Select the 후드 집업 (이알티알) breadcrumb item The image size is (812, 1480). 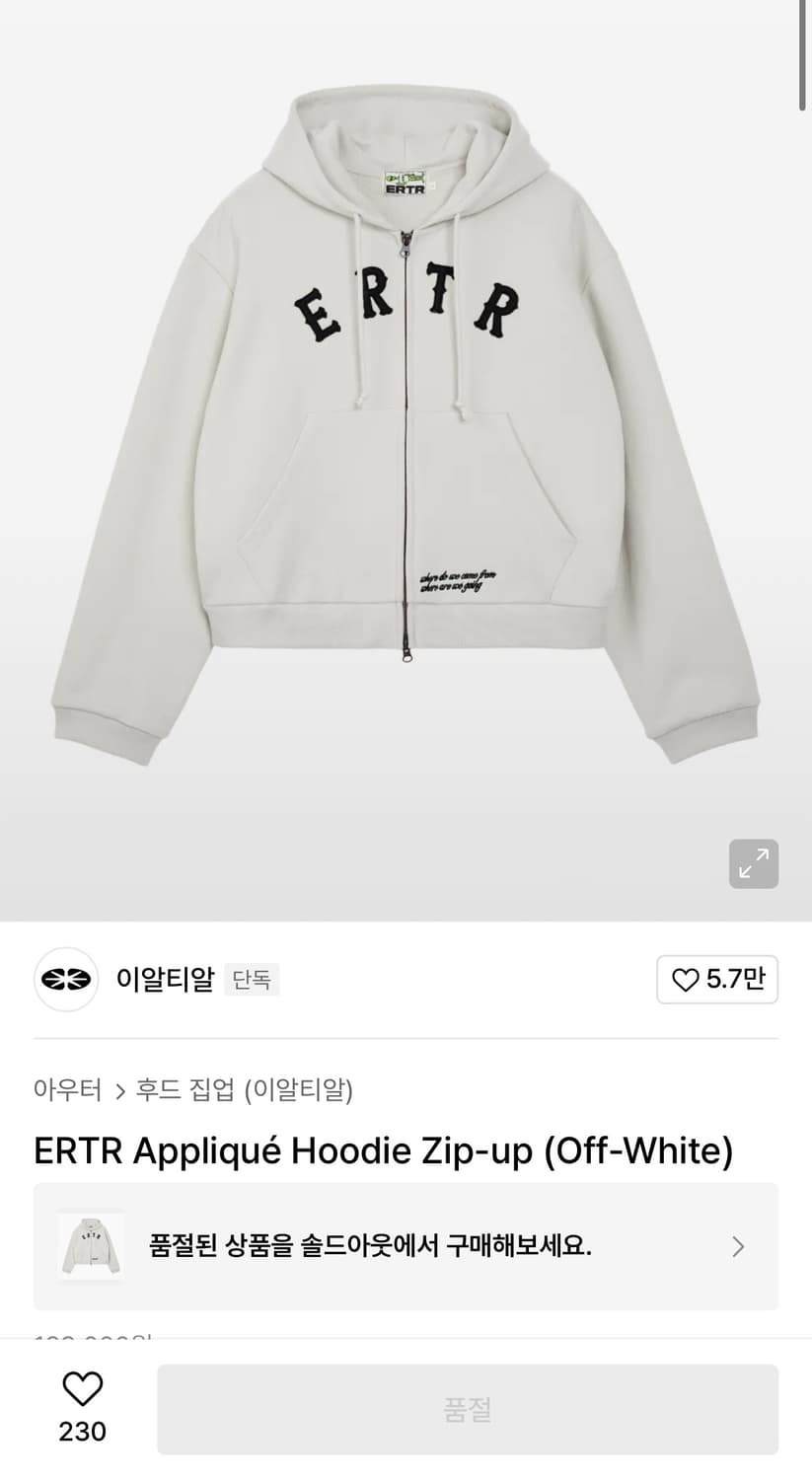tap(245, 1090)
